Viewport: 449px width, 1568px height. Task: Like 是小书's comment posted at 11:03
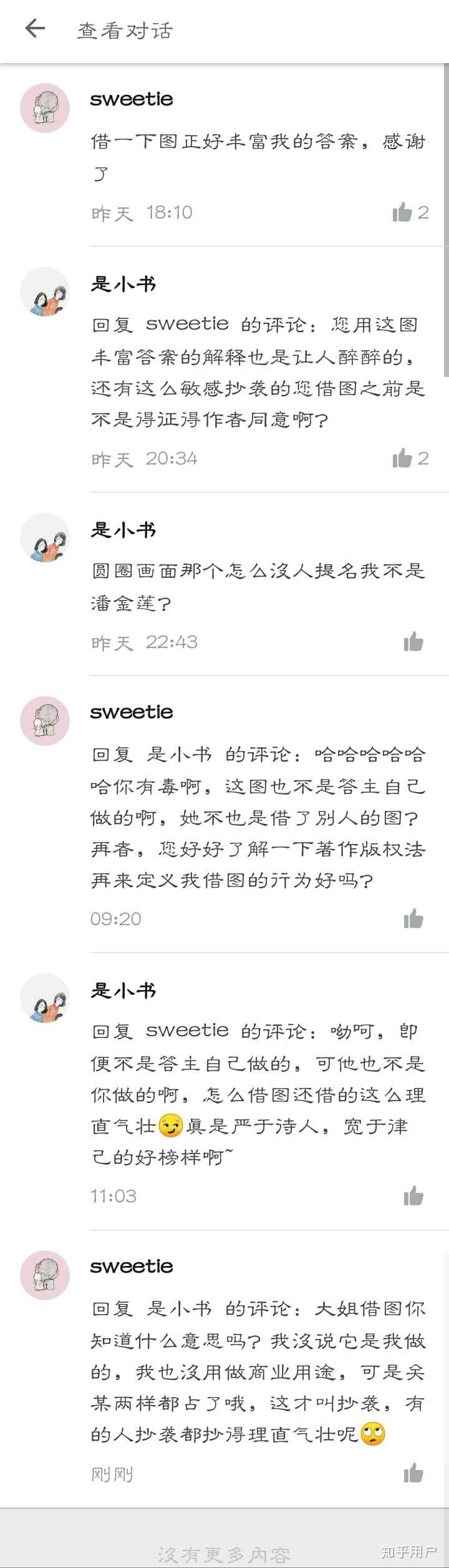413,1196
